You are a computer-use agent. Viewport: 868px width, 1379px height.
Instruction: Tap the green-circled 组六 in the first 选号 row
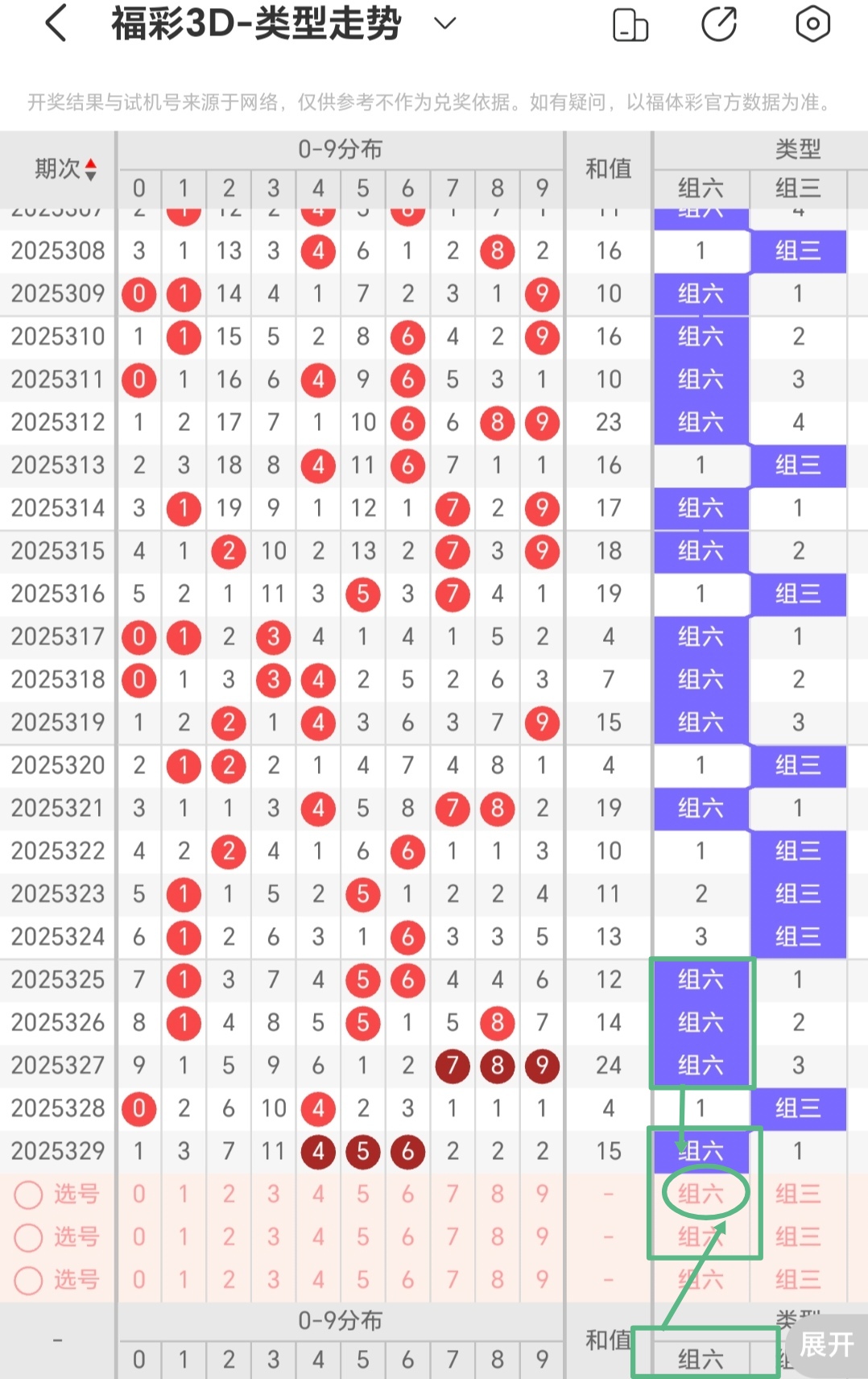(x=703, y=1195)
